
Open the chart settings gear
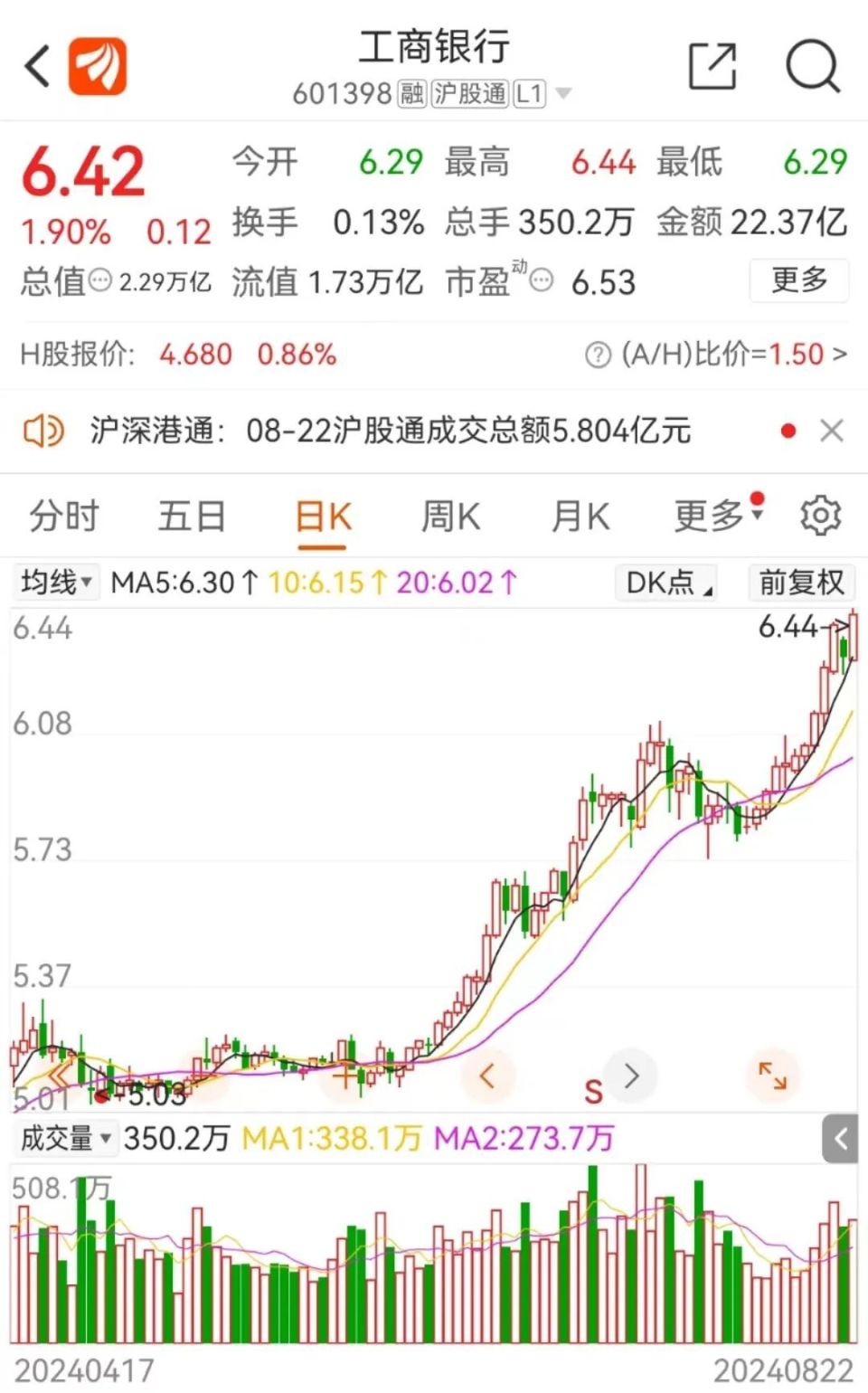pyautogui.click(x=820, y=516)
